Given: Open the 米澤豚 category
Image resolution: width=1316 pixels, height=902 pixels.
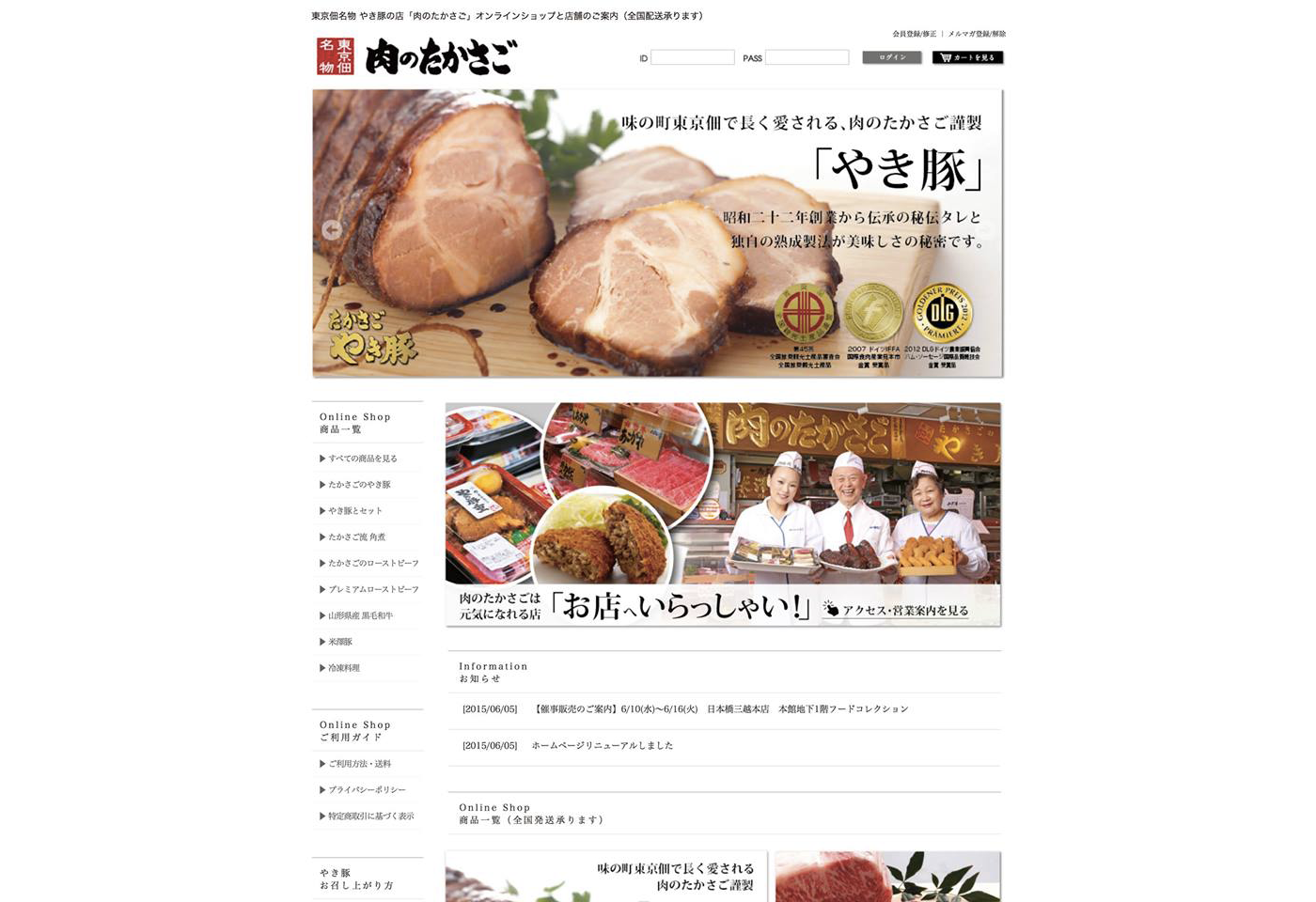Looking at the screenshot, I should click(x=339, y=643).
